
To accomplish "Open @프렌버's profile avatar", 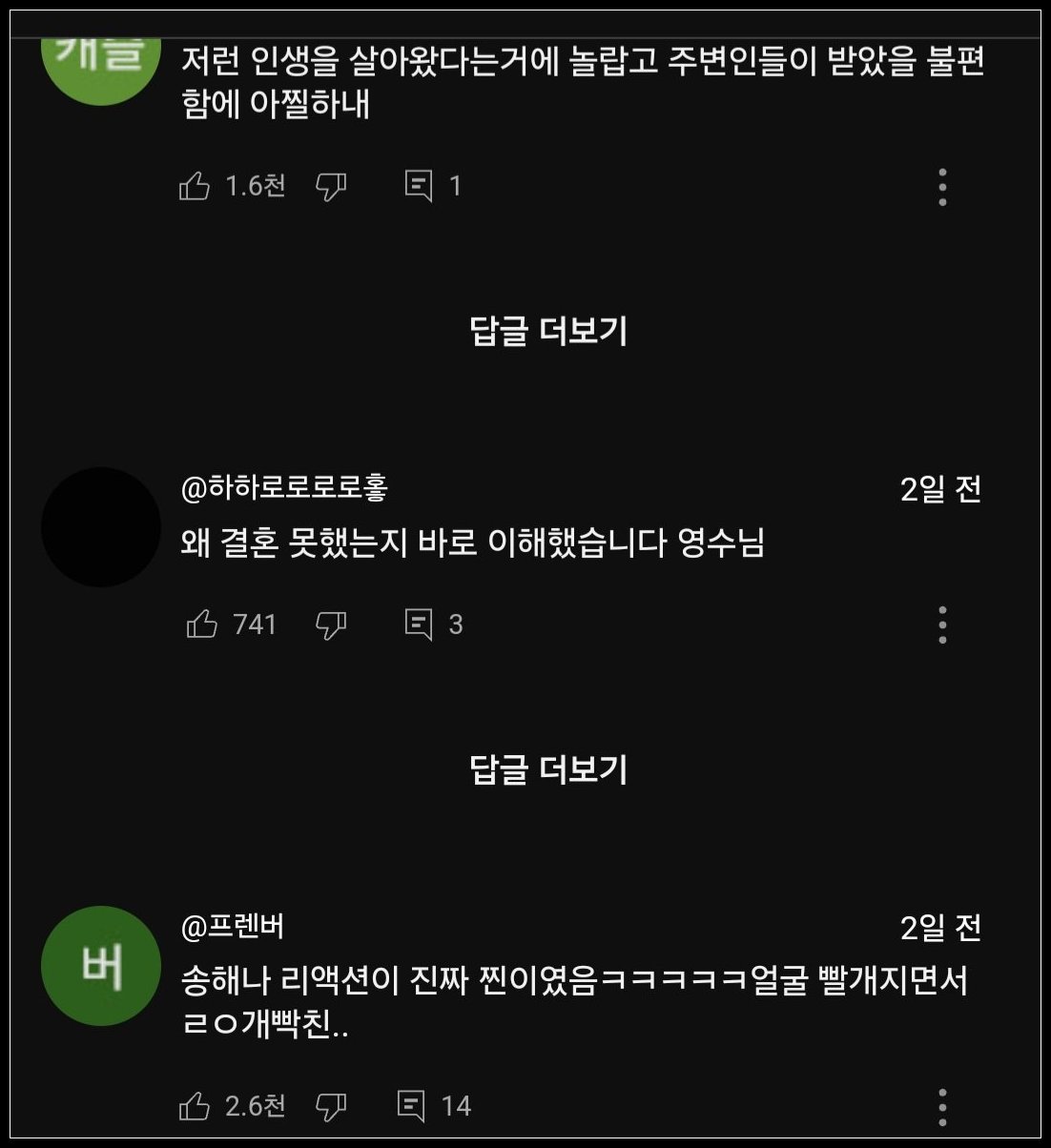I will pyautogui.click(x=101, y=966).
